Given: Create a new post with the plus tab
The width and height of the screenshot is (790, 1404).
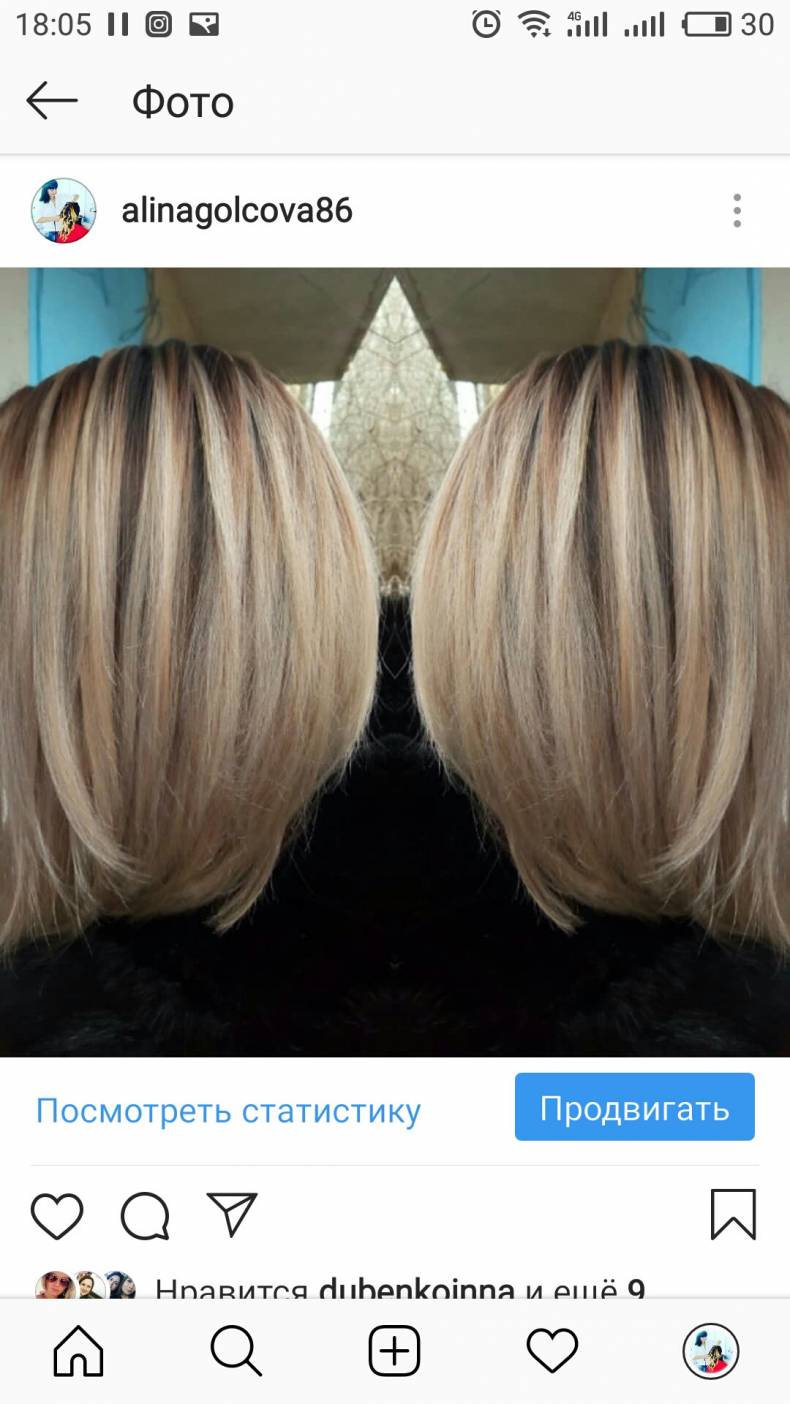Looking at the screenshot, I should [x=394, y=1353].
